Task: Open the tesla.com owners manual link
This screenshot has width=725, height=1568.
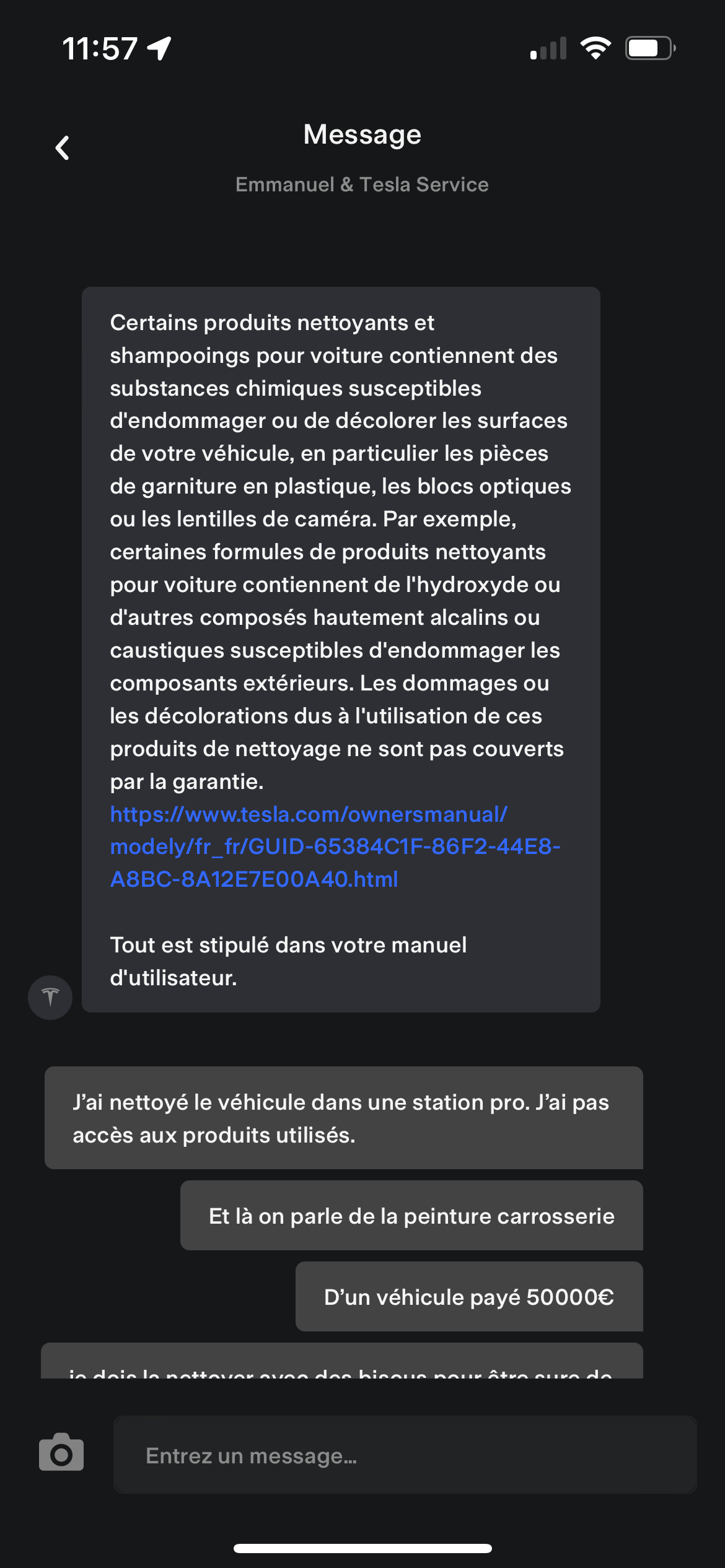Action: point(335,847)
